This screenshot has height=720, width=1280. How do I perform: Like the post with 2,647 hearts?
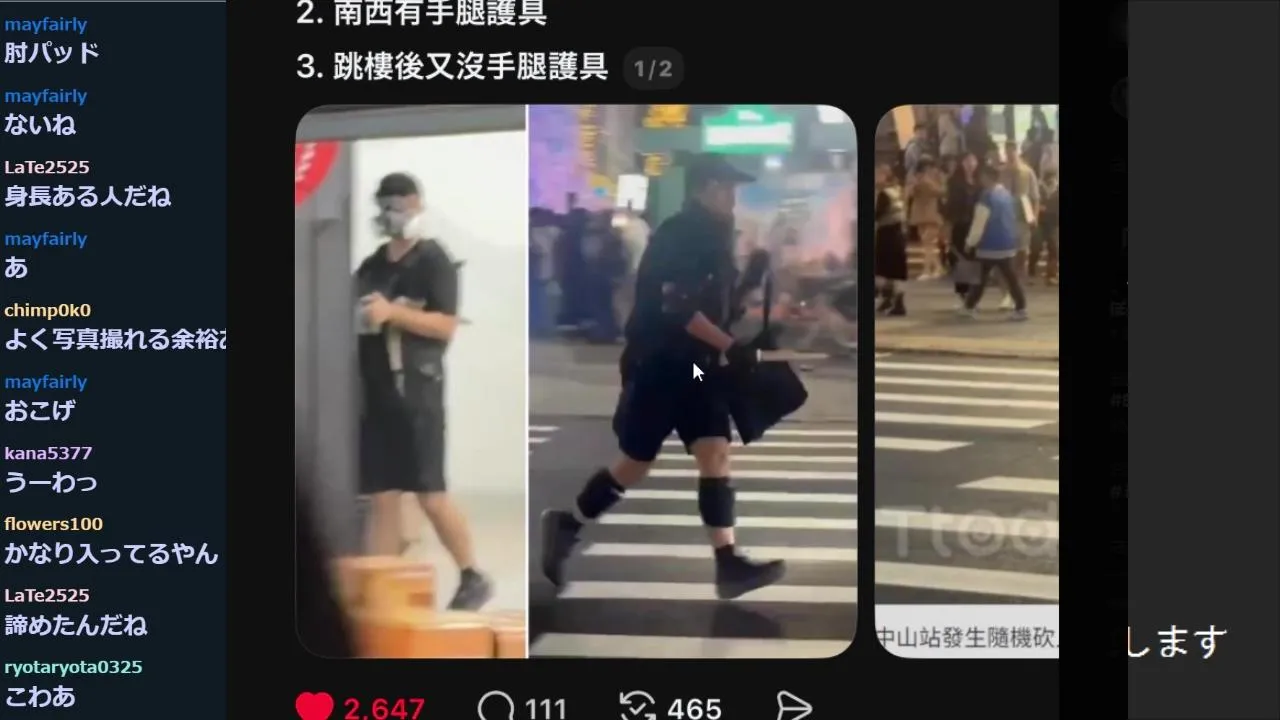[314, 707]
